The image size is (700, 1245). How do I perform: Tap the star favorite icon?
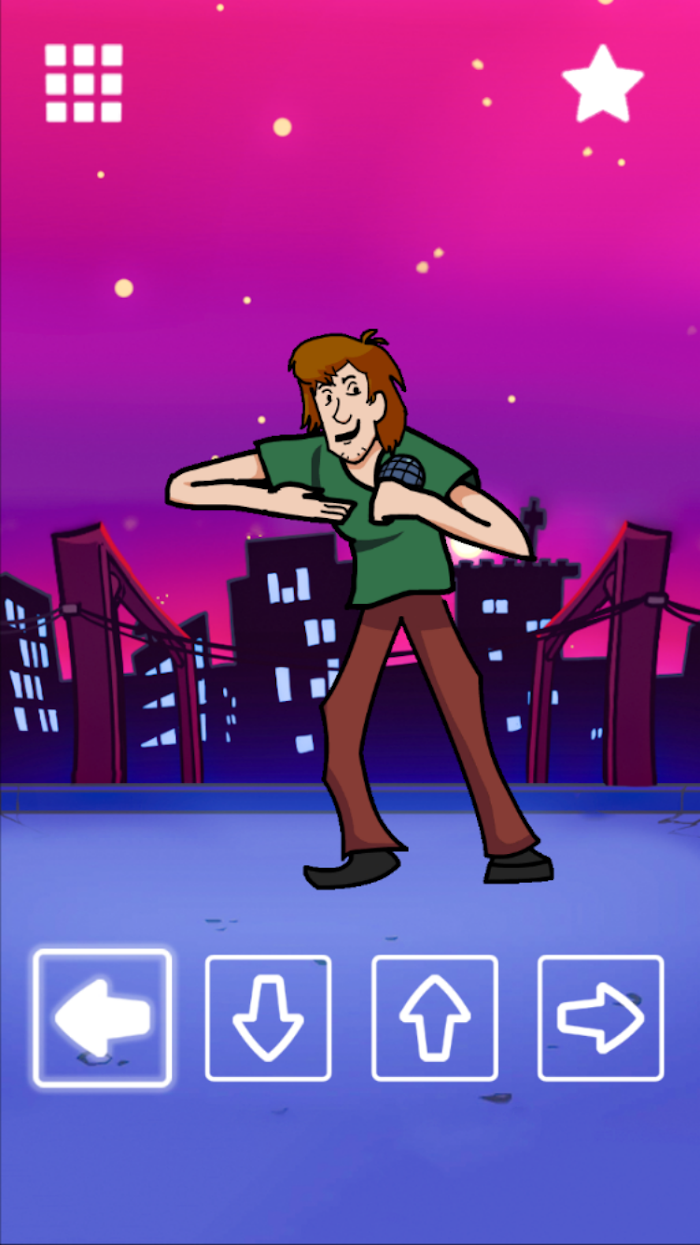click(603, 83)
